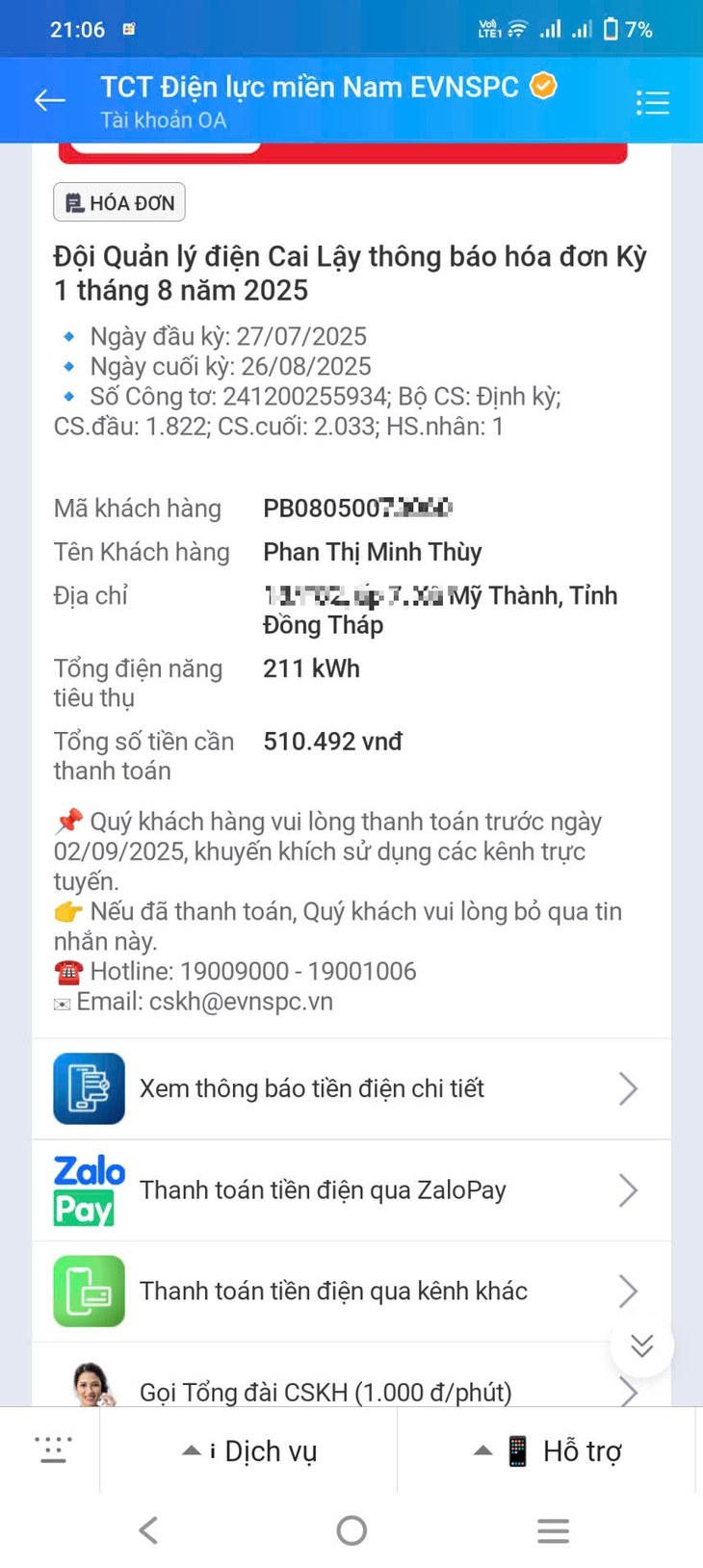The height and width of the screenshot is (1568, 703).
Task: Tap the system home button
Action: 351,1529
